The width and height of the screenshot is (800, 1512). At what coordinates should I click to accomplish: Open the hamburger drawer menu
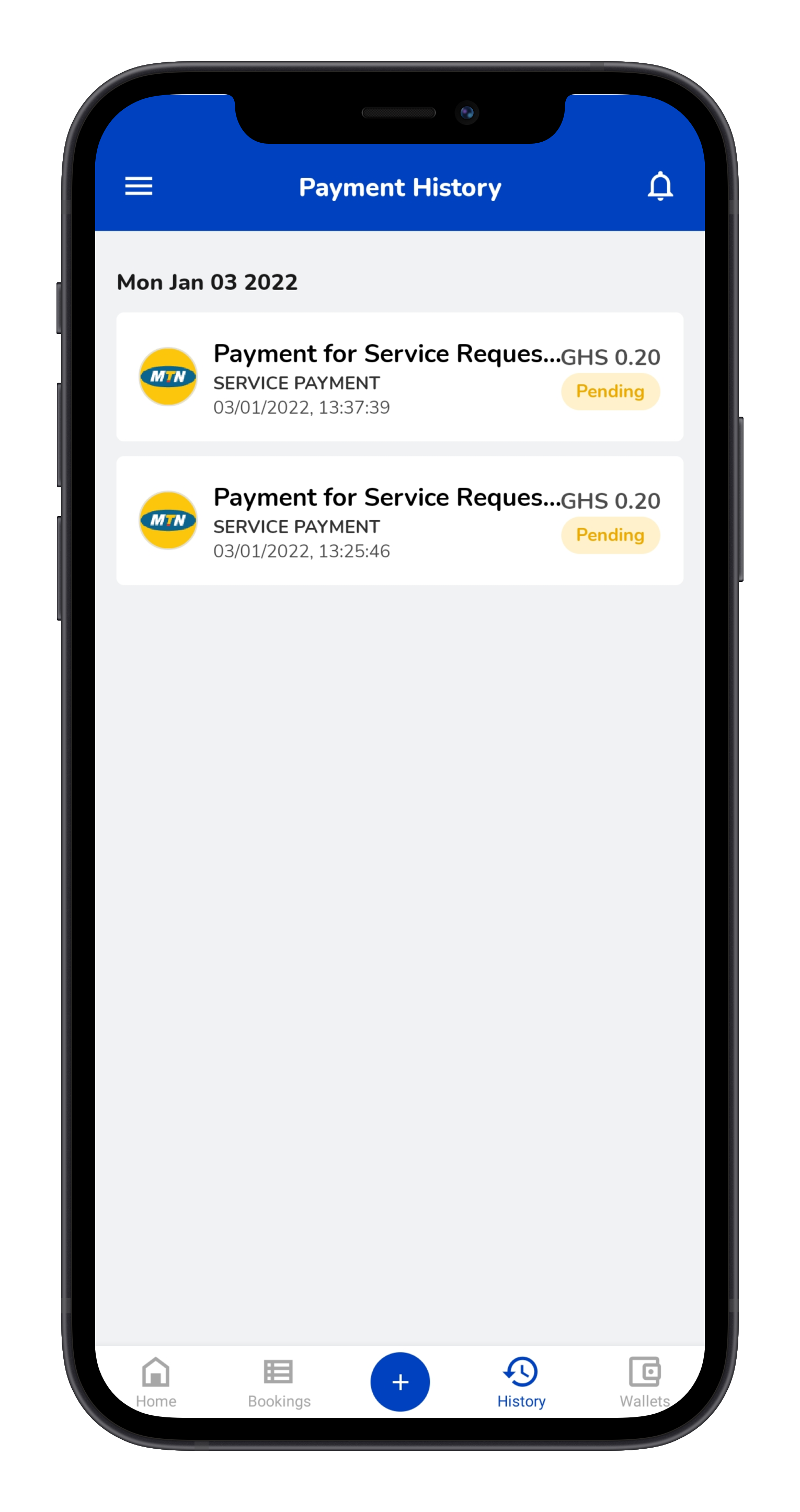(x=139, y=187)
